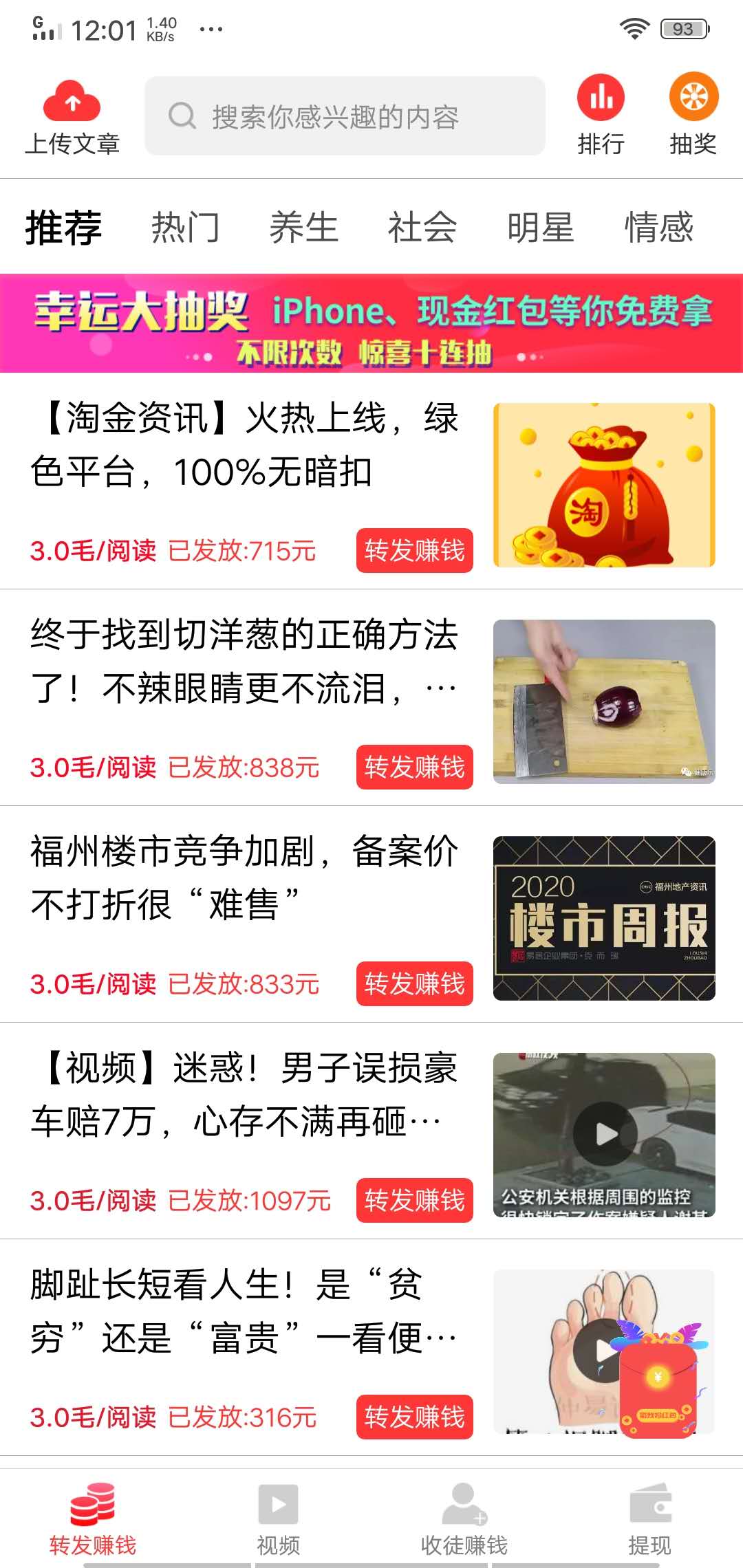Tap 转发赚钱 on the 淘金资讯 article
743x1568 pixels.
pos(414,550)
